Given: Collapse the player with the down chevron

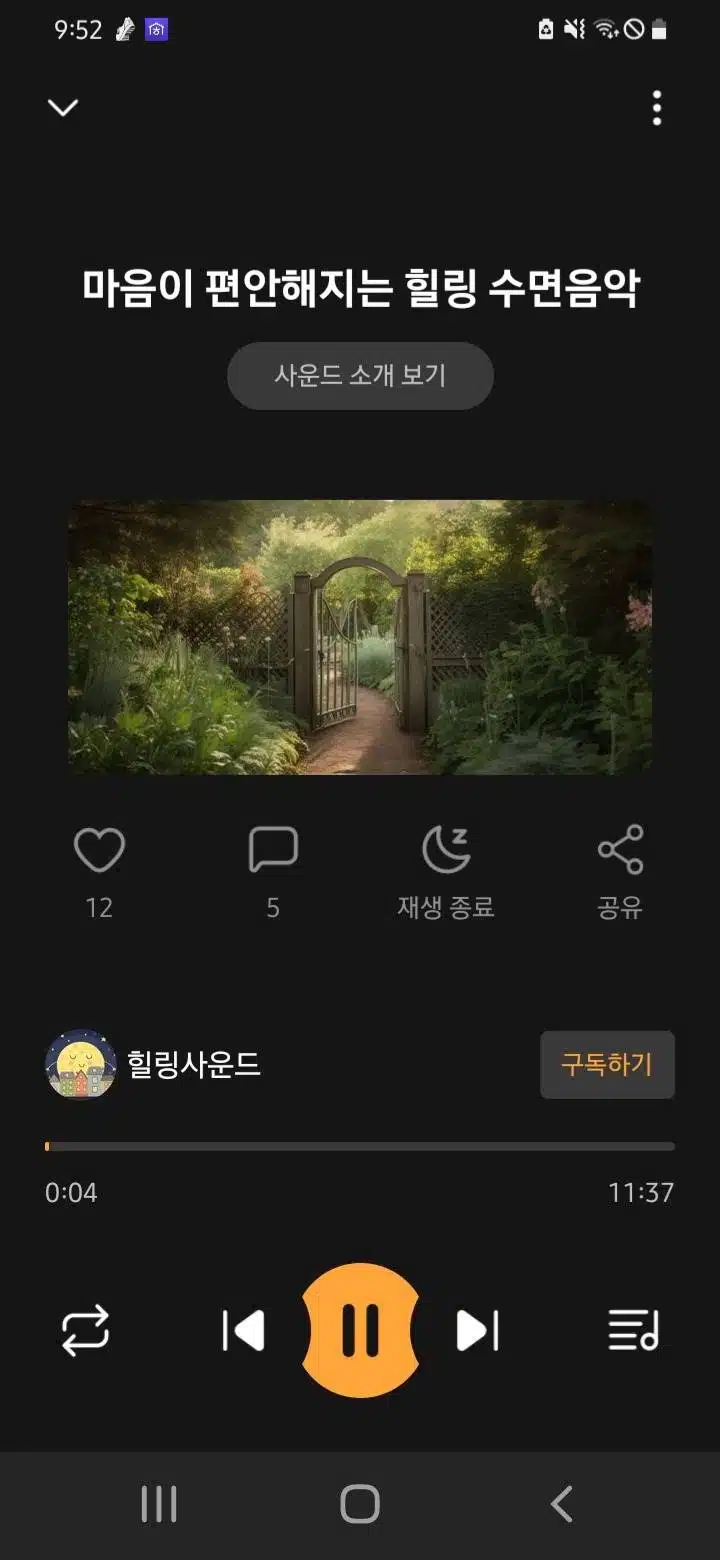Looking at the screenshot, I should [x=63, y=108].
